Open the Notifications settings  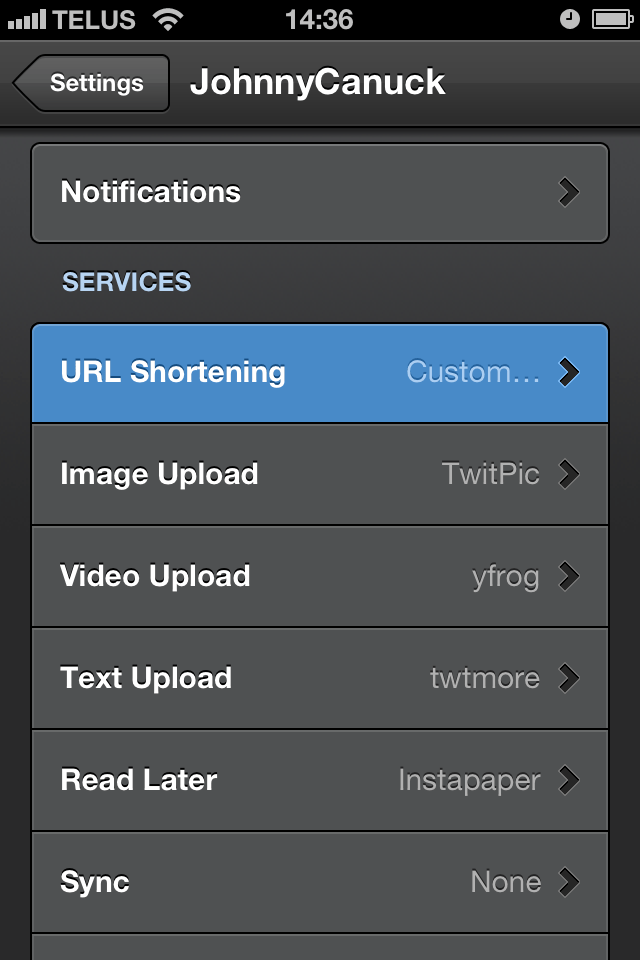[x=320, y=193]
